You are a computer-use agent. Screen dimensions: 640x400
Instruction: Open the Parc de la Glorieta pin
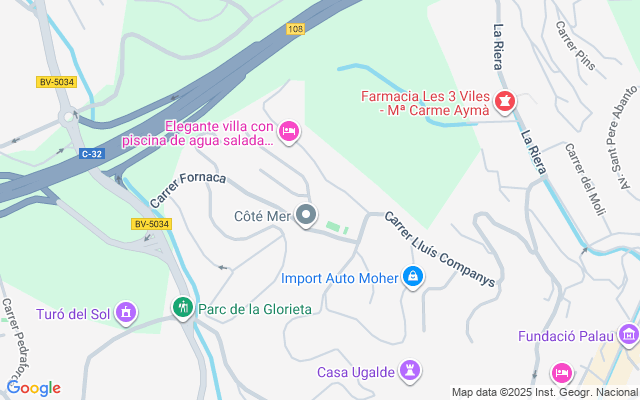[182, 308]
